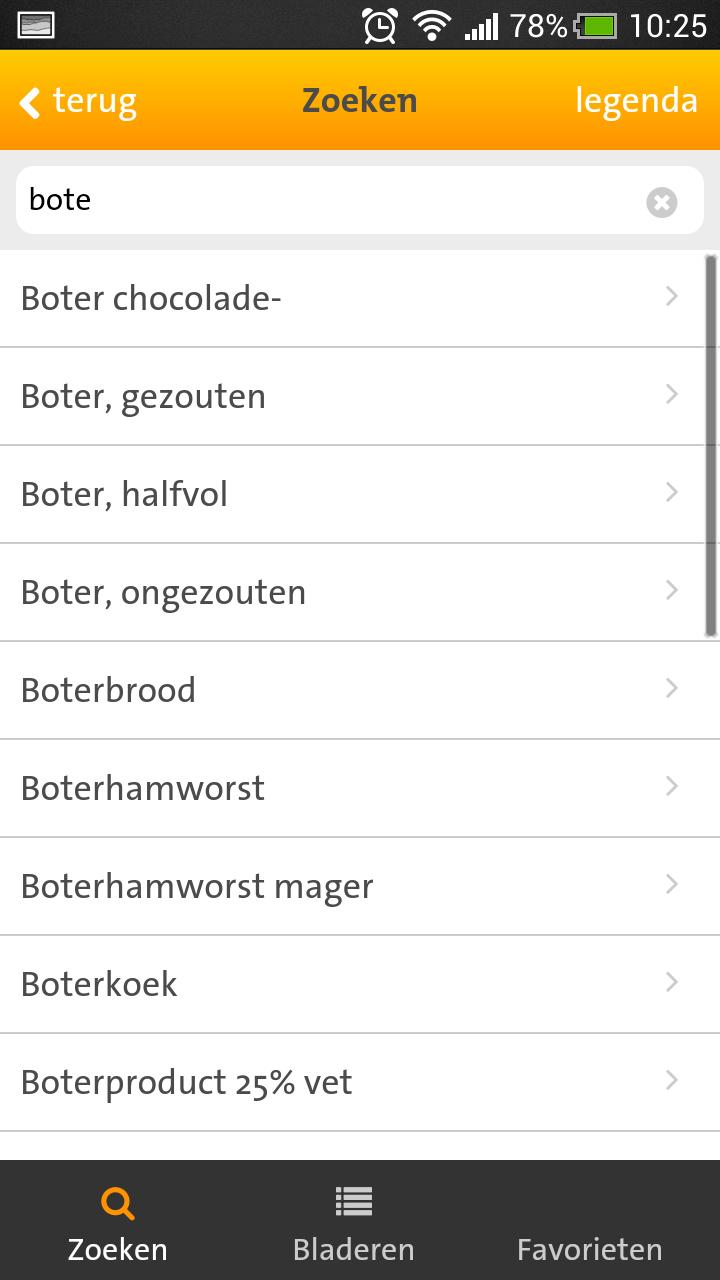Tap inside the search input showing bote

(x=300, y=199)
